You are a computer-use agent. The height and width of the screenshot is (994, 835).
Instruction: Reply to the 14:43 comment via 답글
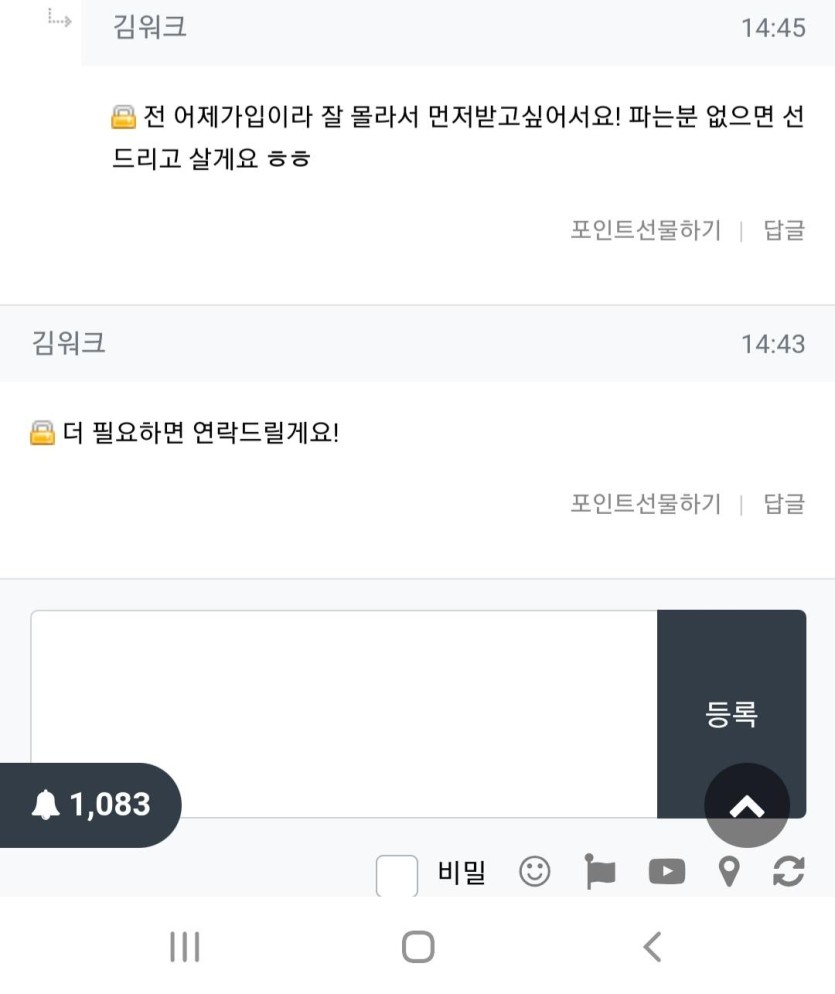click(x=784, y=503)
